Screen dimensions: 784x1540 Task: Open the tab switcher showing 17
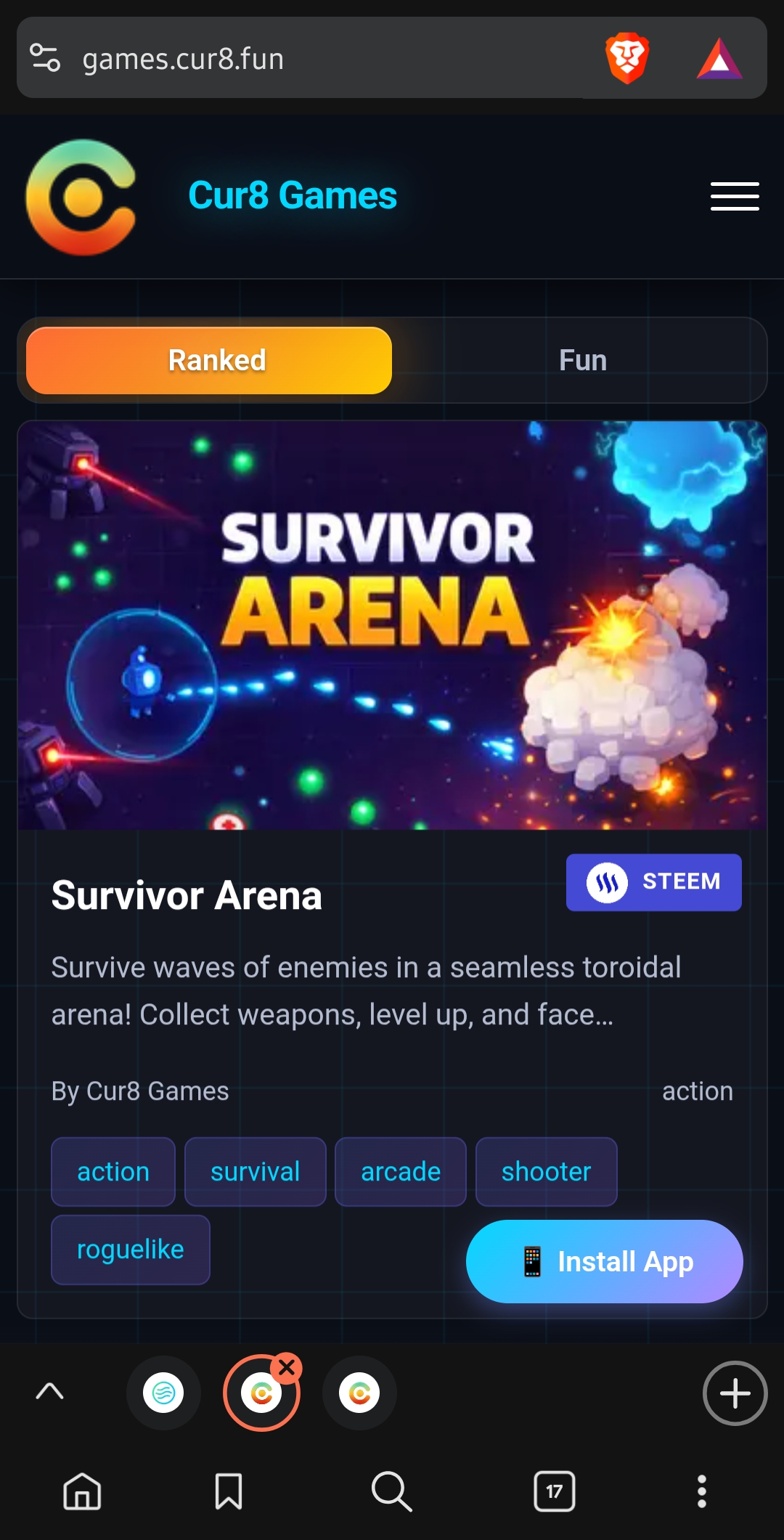(x=555, y=1491)
